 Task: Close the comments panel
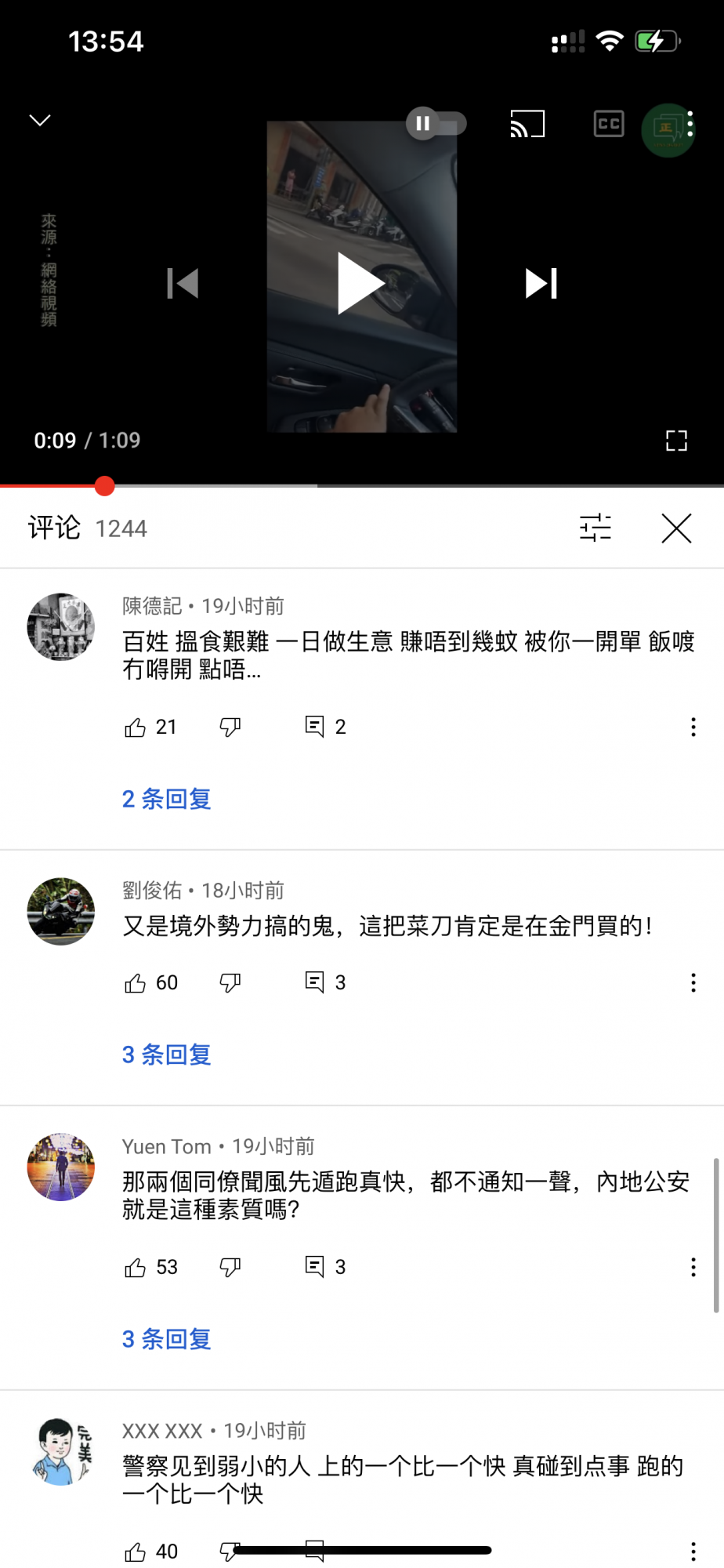point(676,528)
